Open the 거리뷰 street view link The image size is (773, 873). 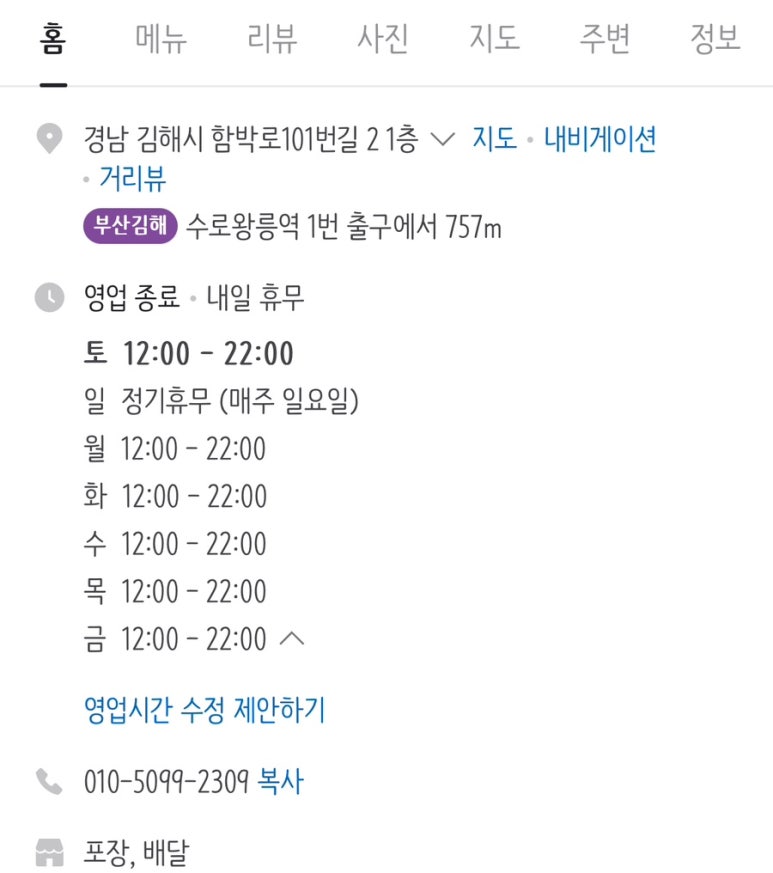(x=132, y=179)
